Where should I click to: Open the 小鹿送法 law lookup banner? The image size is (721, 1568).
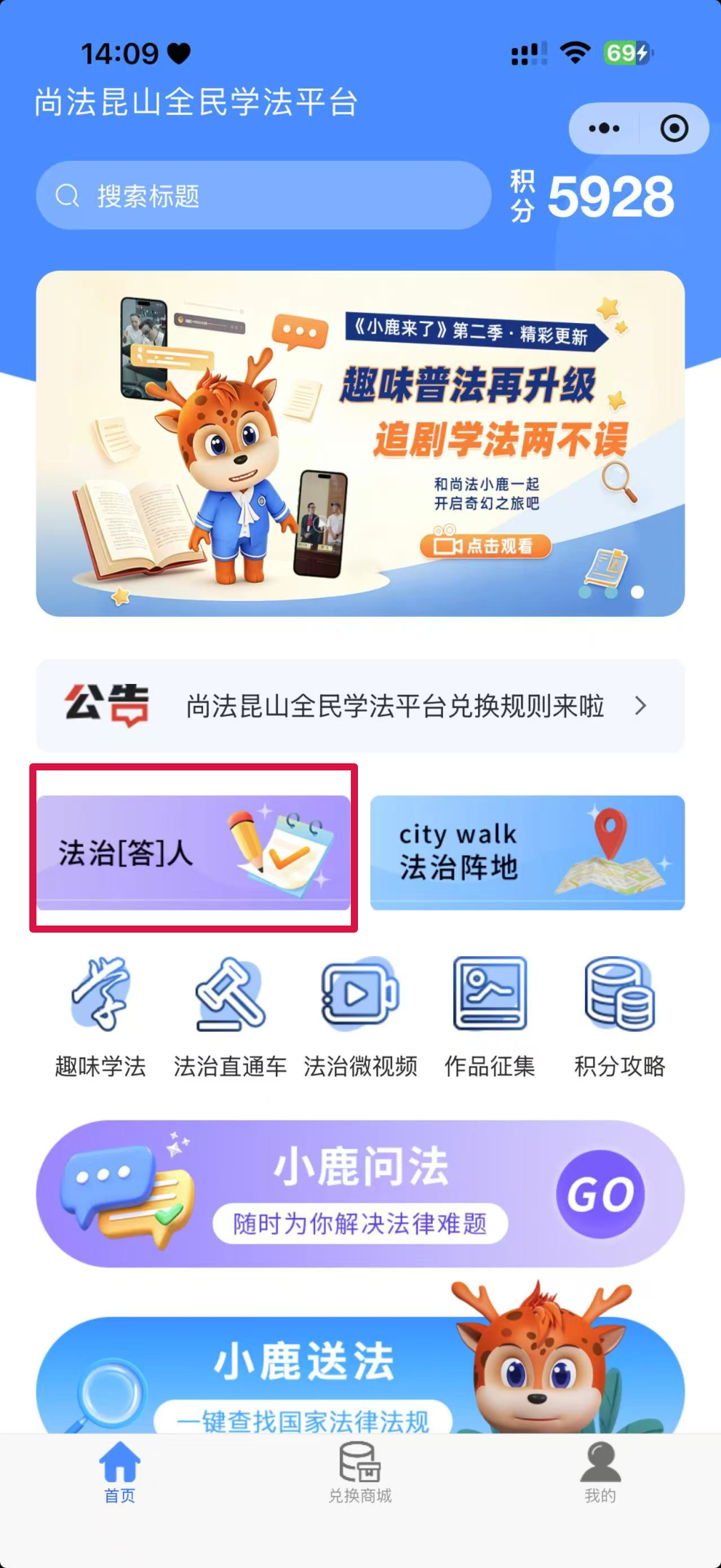(x=360, y=1372)
